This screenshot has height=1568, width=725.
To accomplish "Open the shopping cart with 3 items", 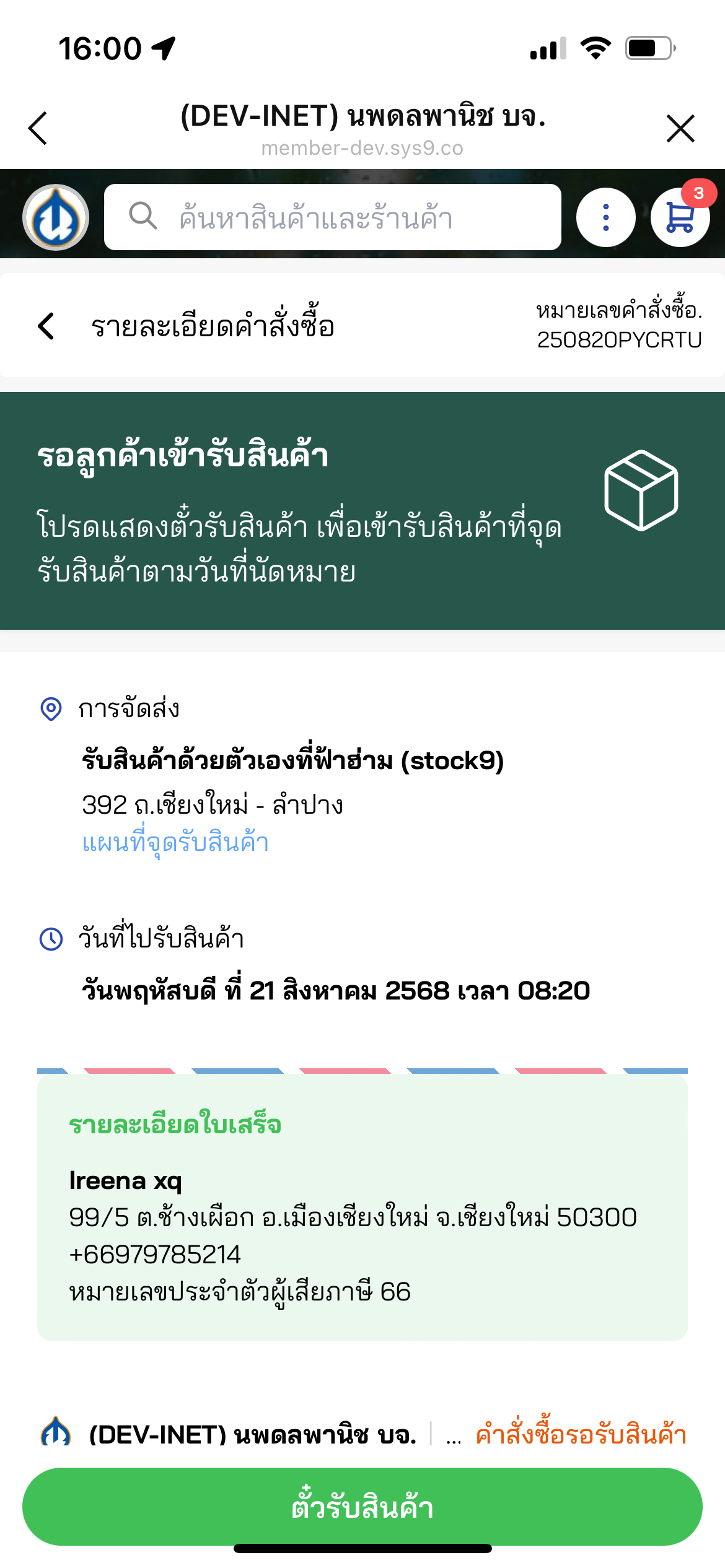I will (x=680, y=217).
